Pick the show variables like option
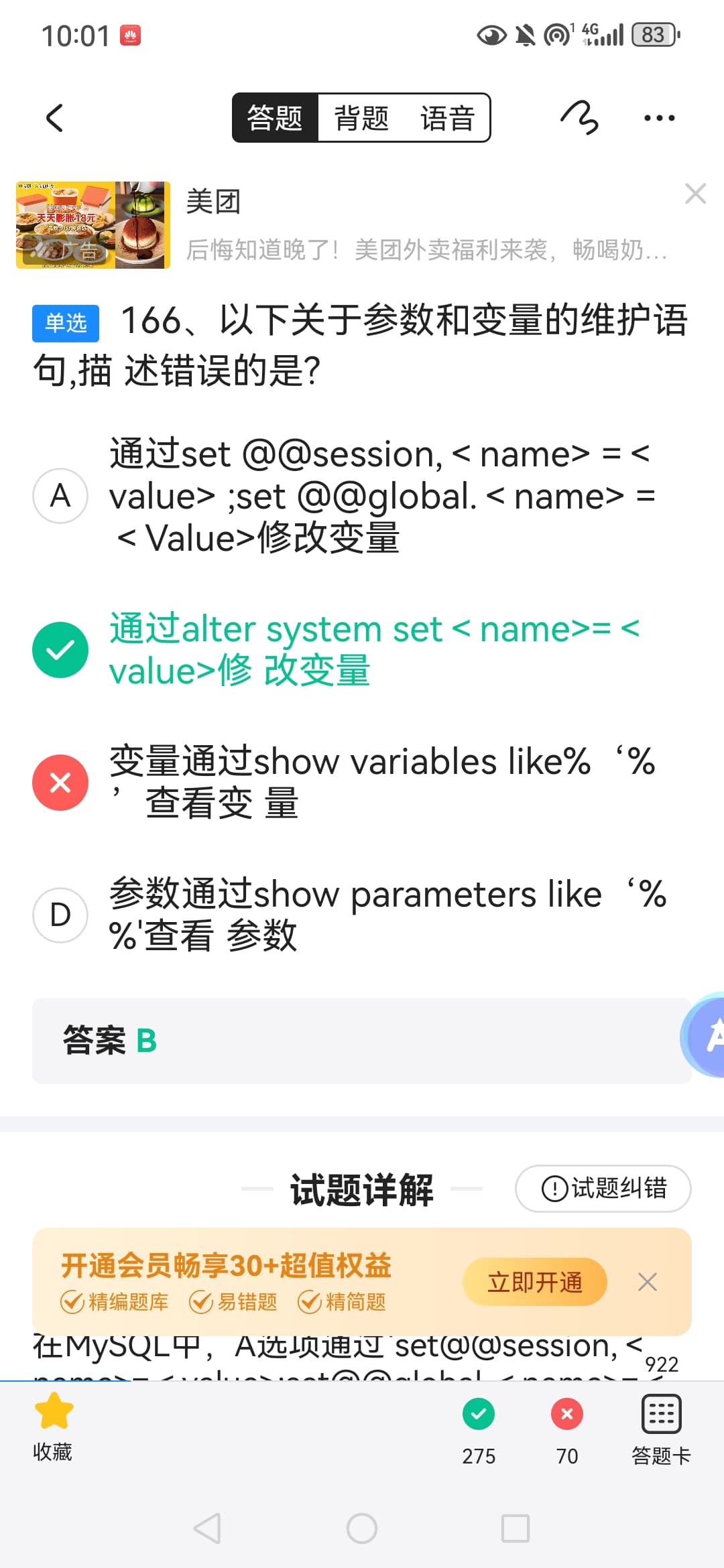724x1568 pixels. tap(362, 782)
